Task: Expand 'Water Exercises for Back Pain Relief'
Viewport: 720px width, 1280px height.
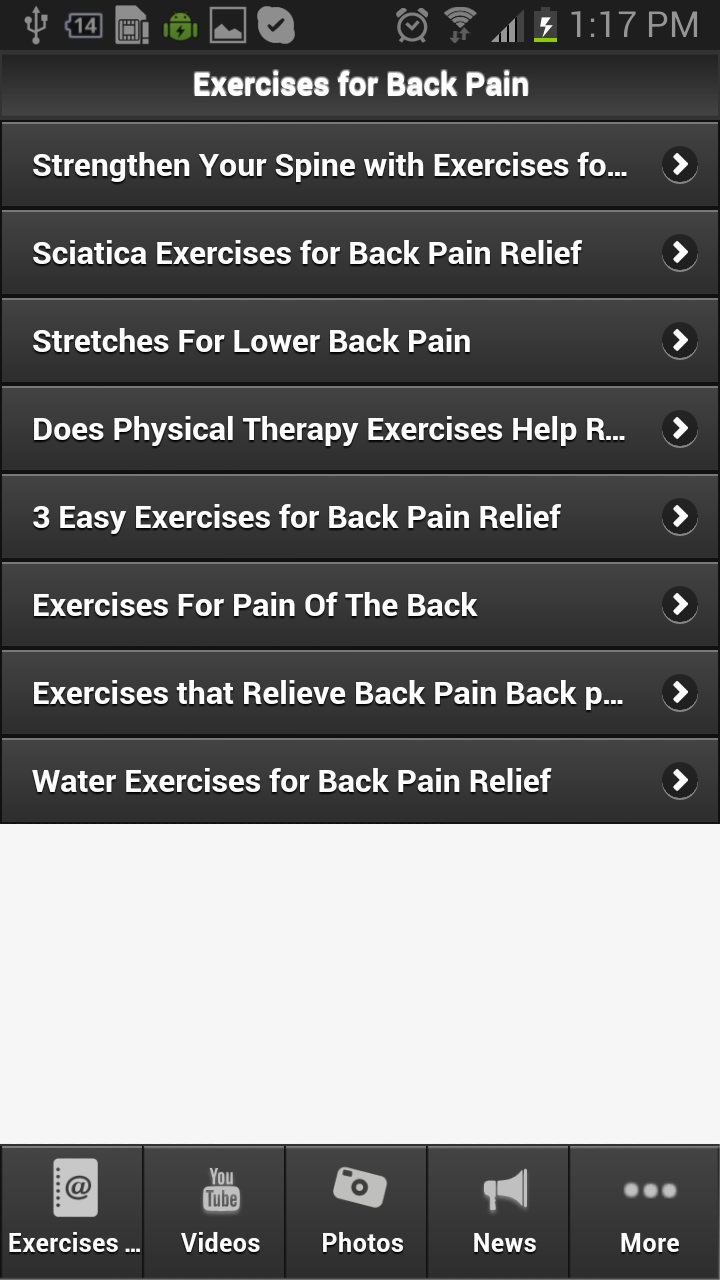Action: pyautogui.click(x=360, y=781)
